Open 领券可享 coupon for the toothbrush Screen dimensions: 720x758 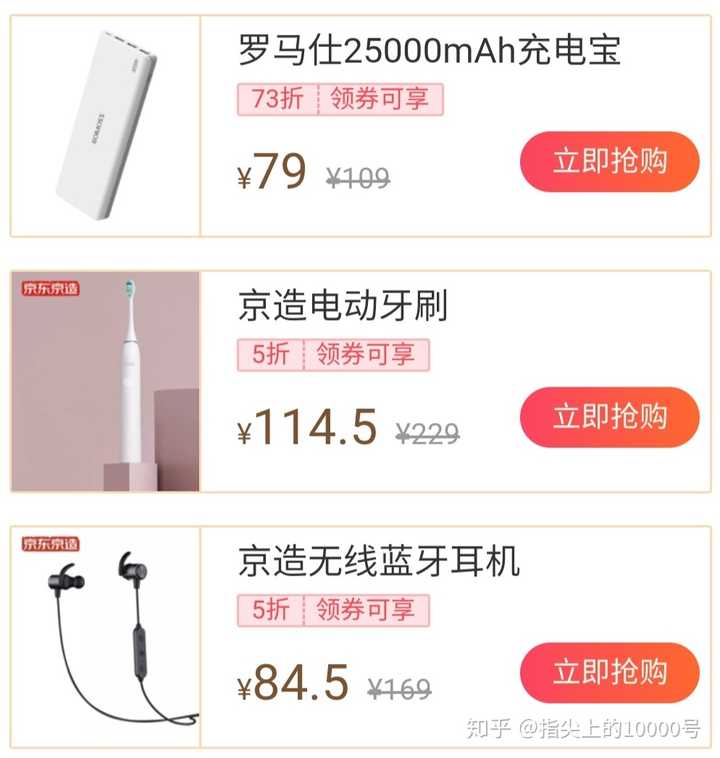(x=362, y=357)
